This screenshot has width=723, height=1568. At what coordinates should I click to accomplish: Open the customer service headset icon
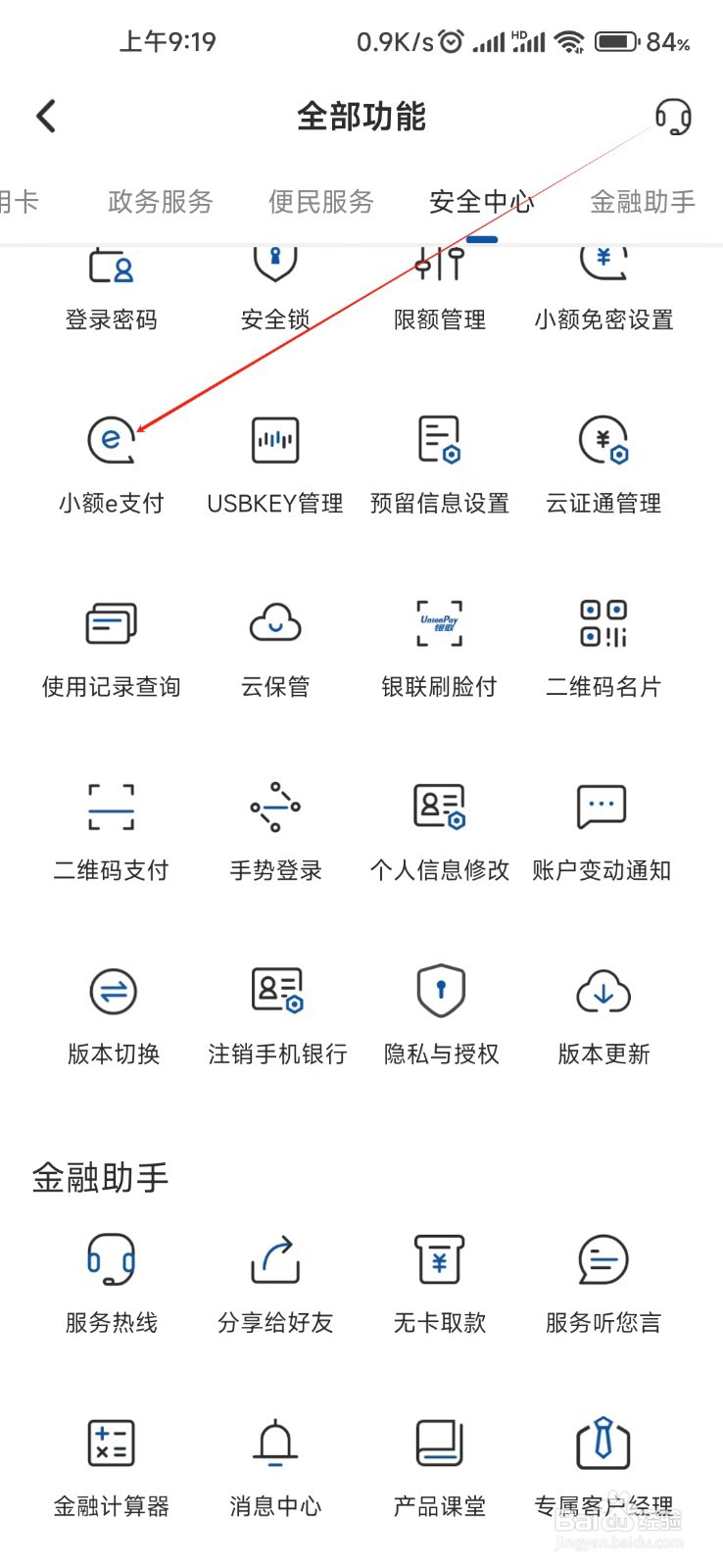[x=674, y=116]
